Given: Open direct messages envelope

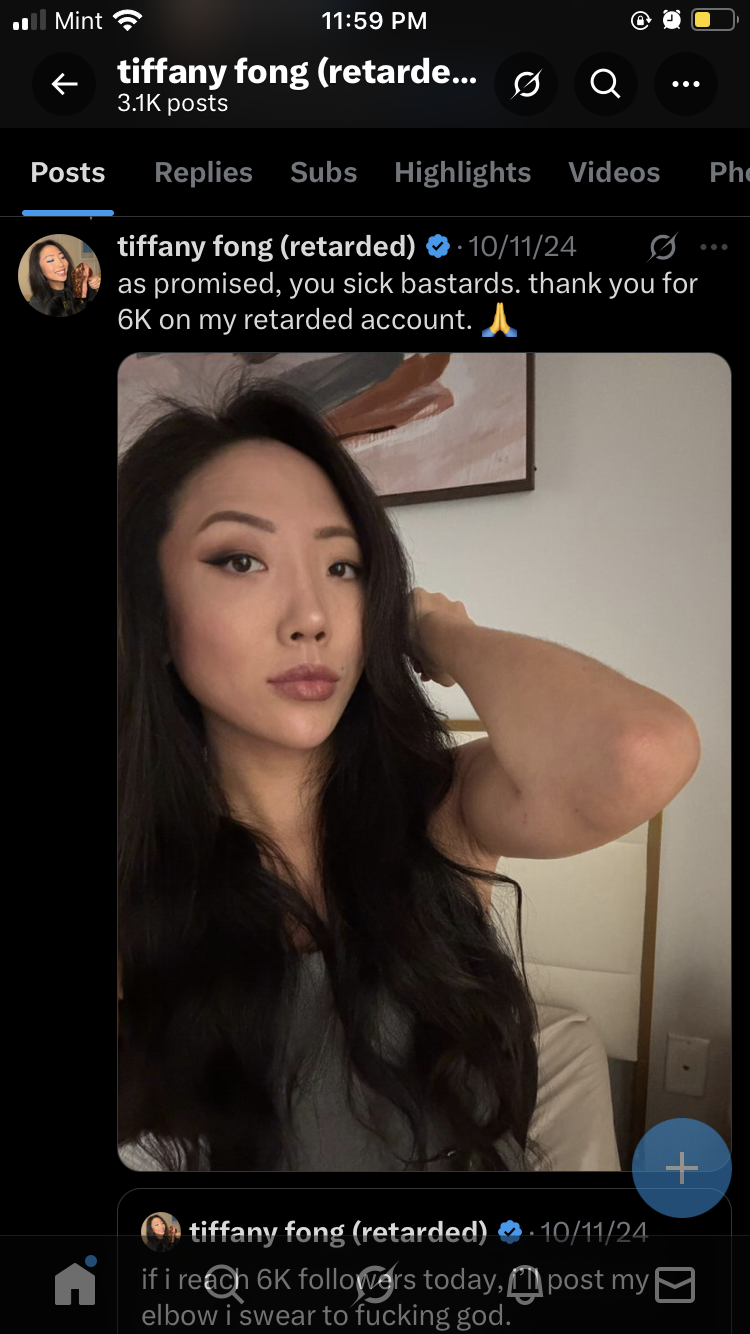Looking at the screenshot, I should point(675,1284).
